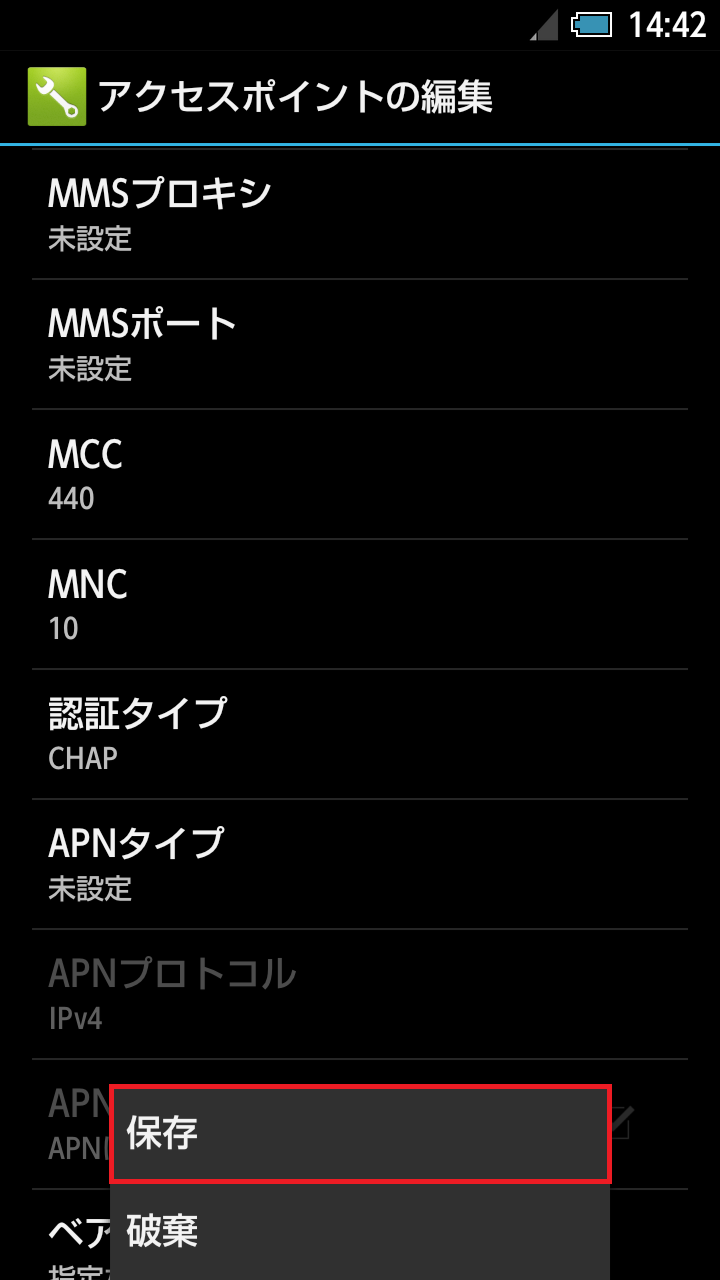Select the highlighted 保存 menu entry

click(x=360, y=1134)
